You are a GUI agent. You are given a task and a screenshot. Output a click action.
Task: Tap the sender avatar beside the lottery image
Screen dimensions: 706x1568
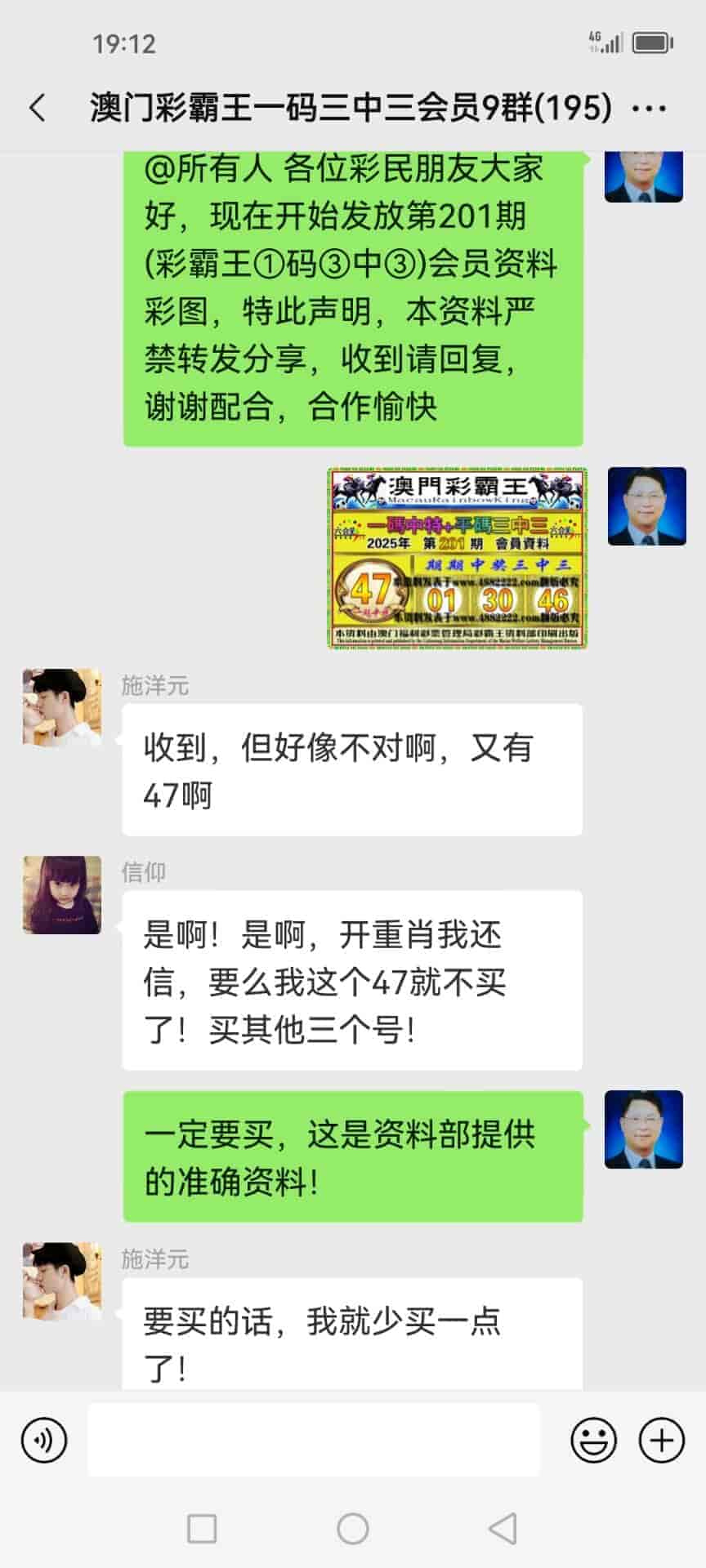click(646, 506)
